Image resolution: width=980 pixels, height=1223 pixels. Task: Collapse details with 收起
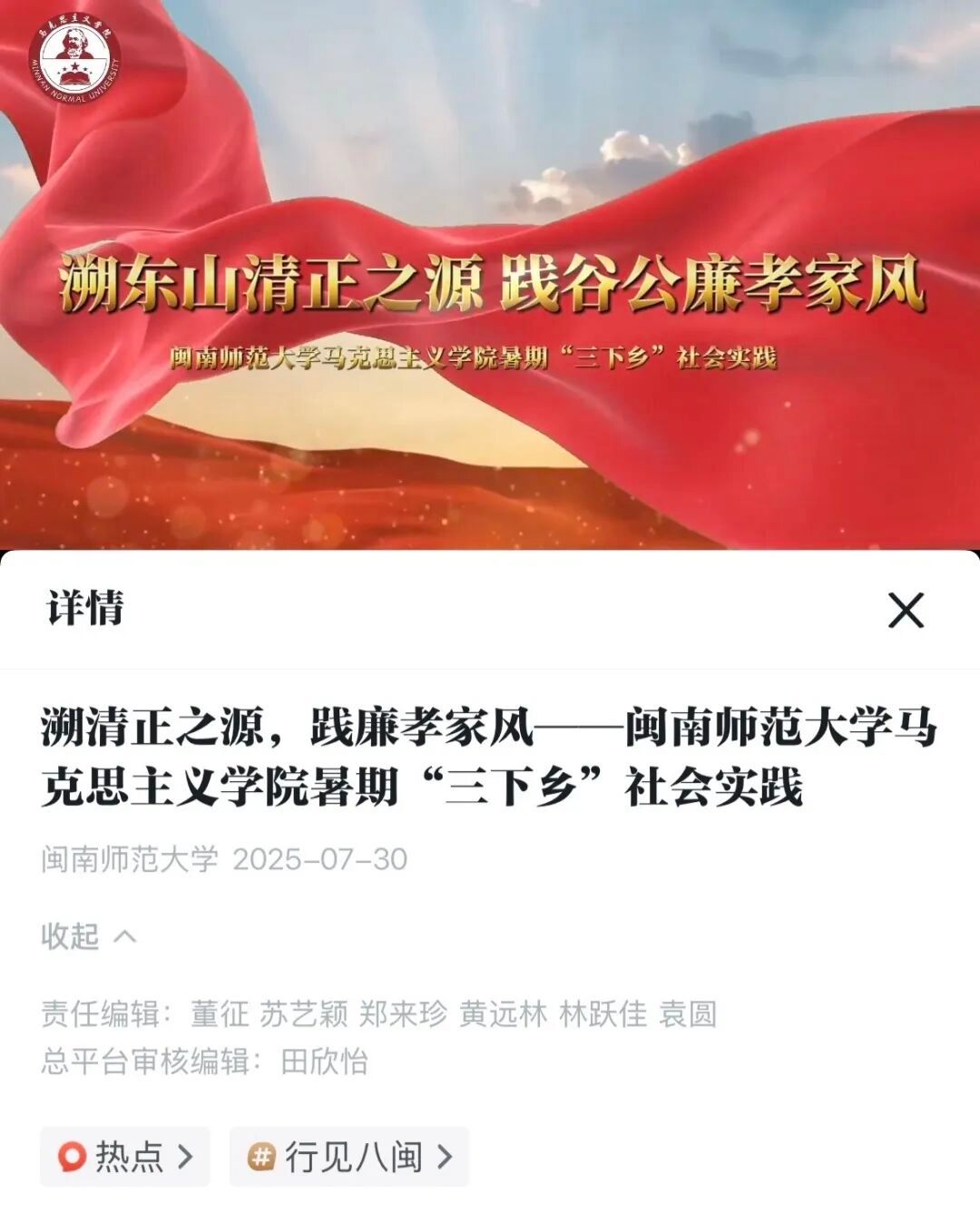(x=88, y=935)
